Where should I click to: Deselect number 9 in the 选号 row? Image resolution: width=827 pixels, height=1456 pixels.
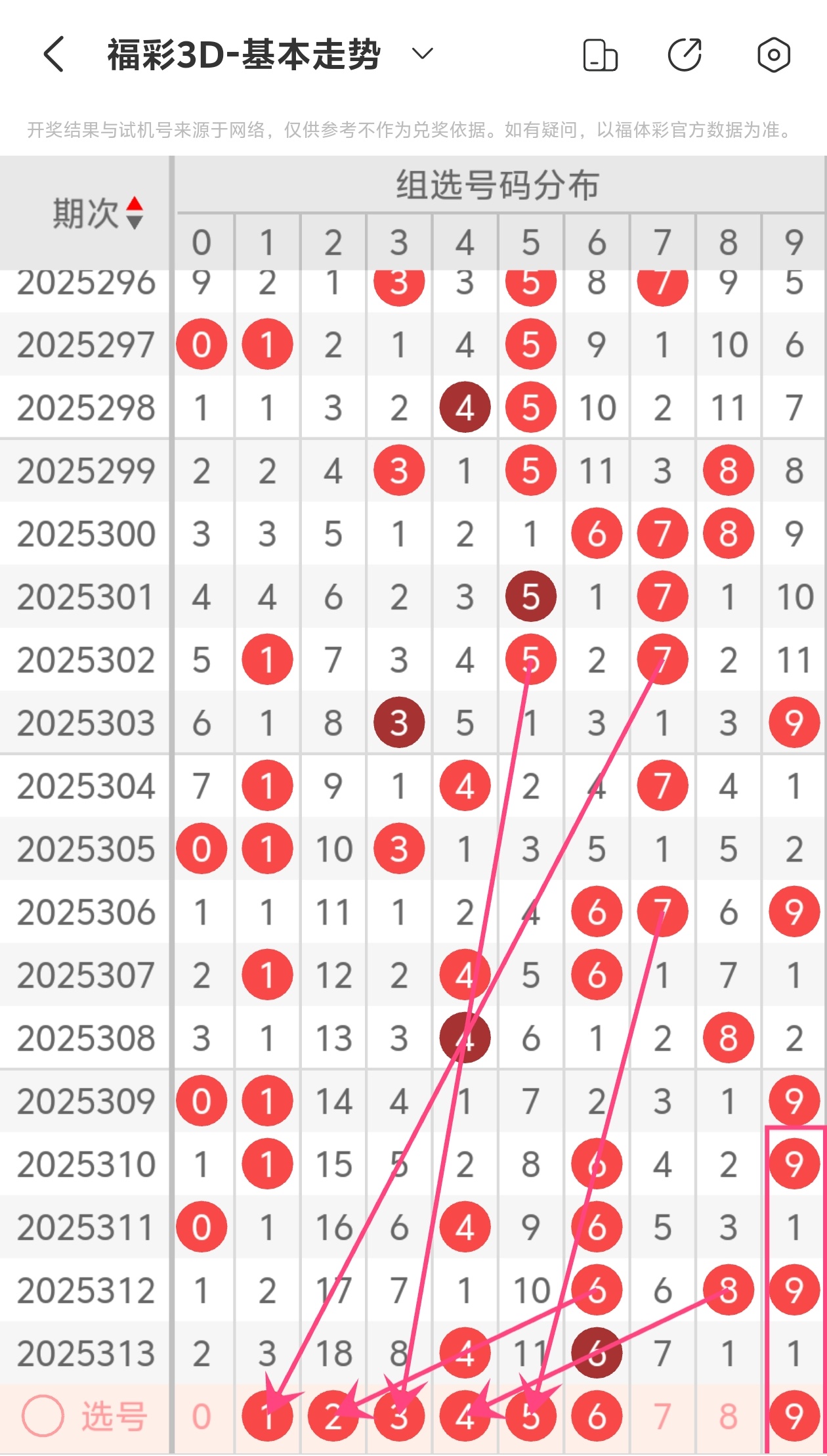794,1417
